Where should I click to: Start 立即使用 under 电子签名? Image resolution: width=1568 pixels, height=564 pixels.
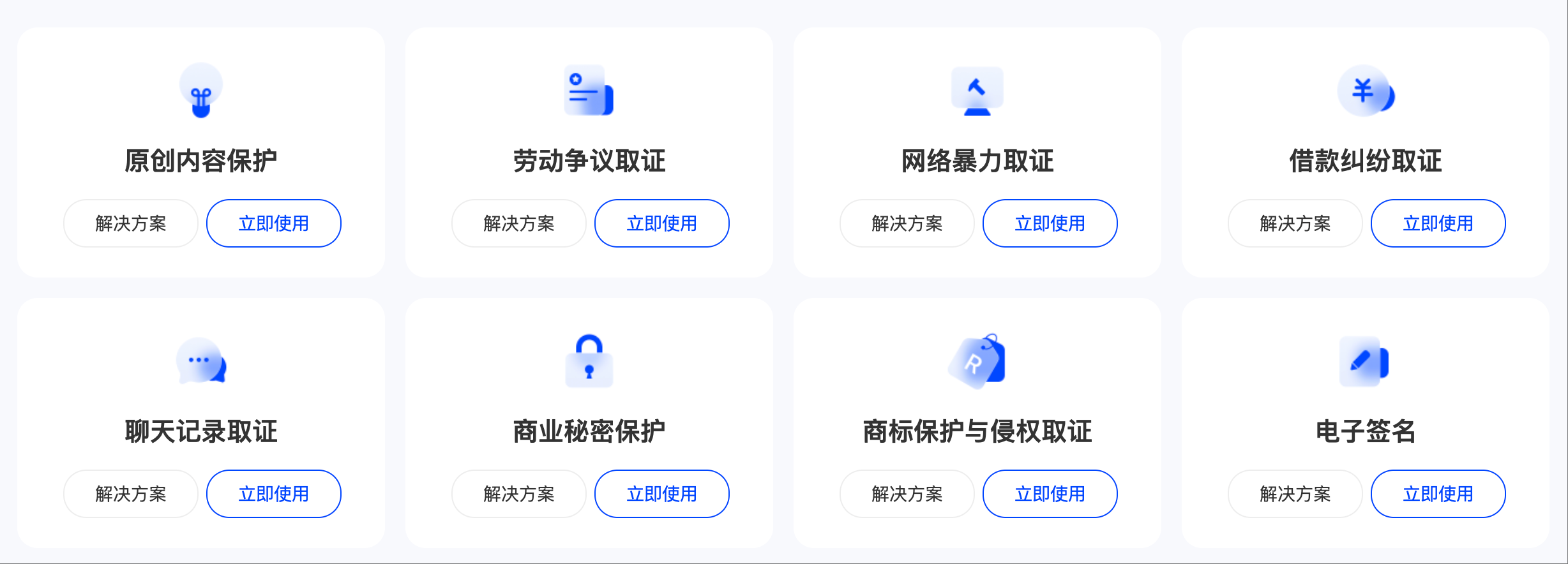tap(1438, 494)
